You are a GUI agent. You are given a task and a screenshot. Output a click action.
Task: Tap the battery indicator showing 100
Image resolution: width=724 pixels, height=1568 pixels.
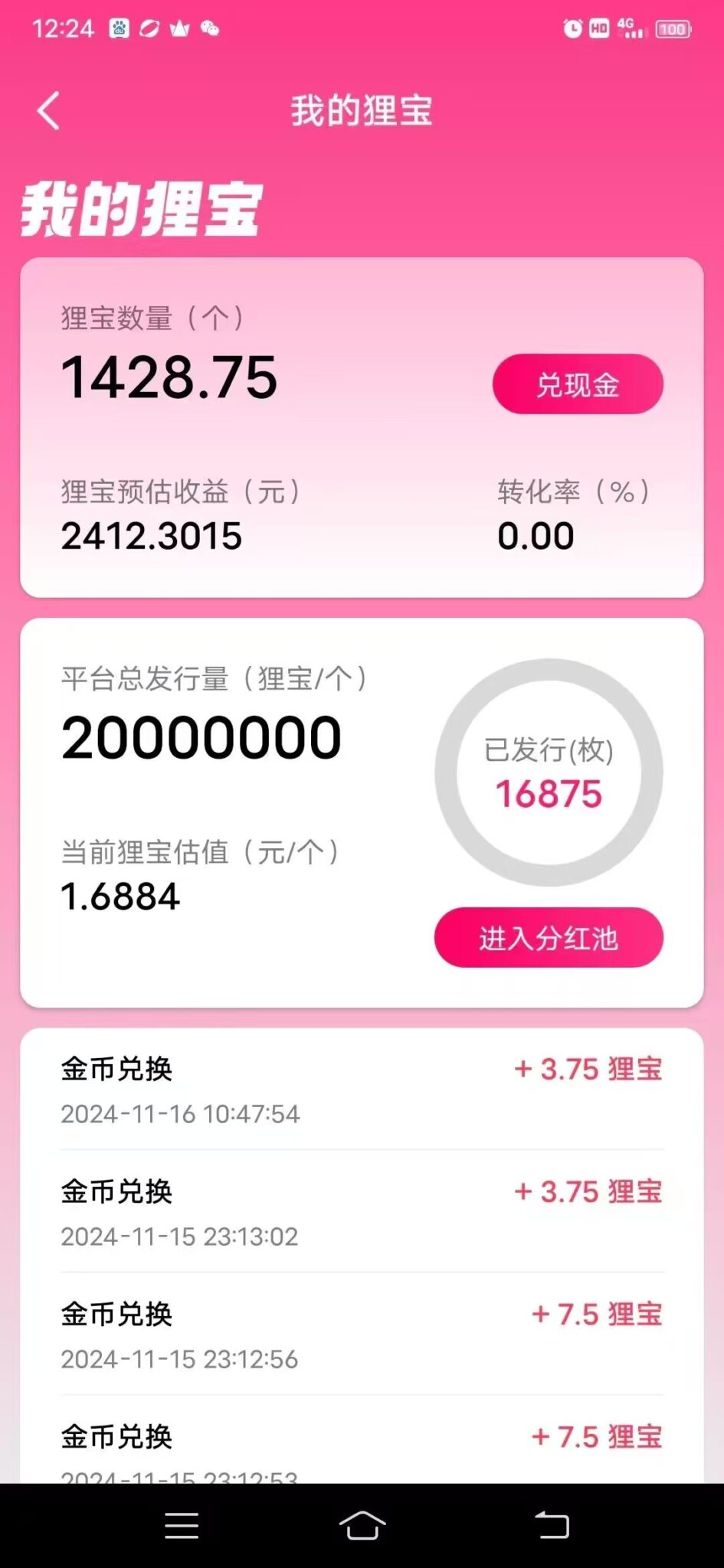[671, 29]
